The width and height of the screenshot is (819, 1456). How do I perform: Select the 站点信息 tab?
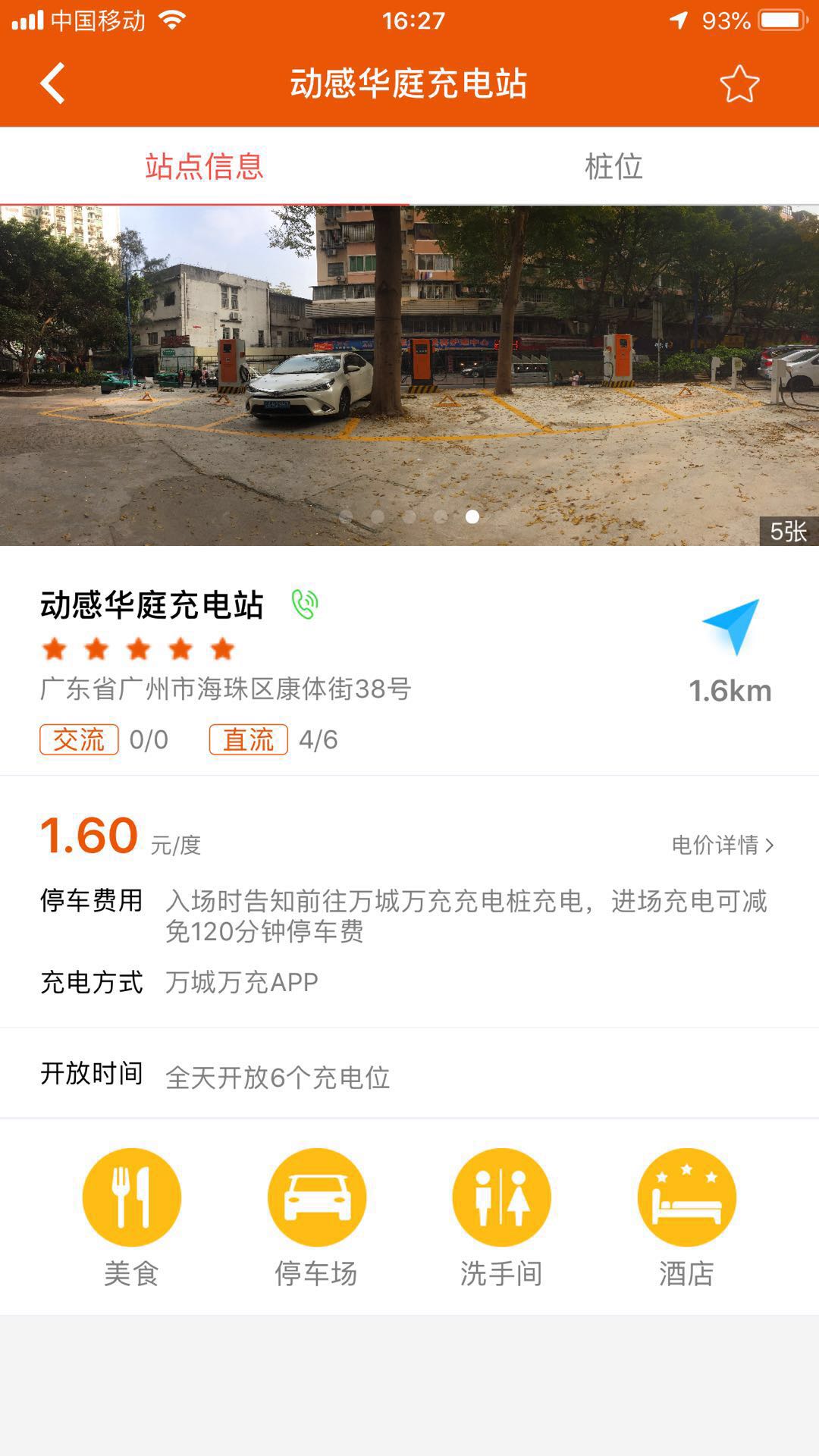coord(205,166)
